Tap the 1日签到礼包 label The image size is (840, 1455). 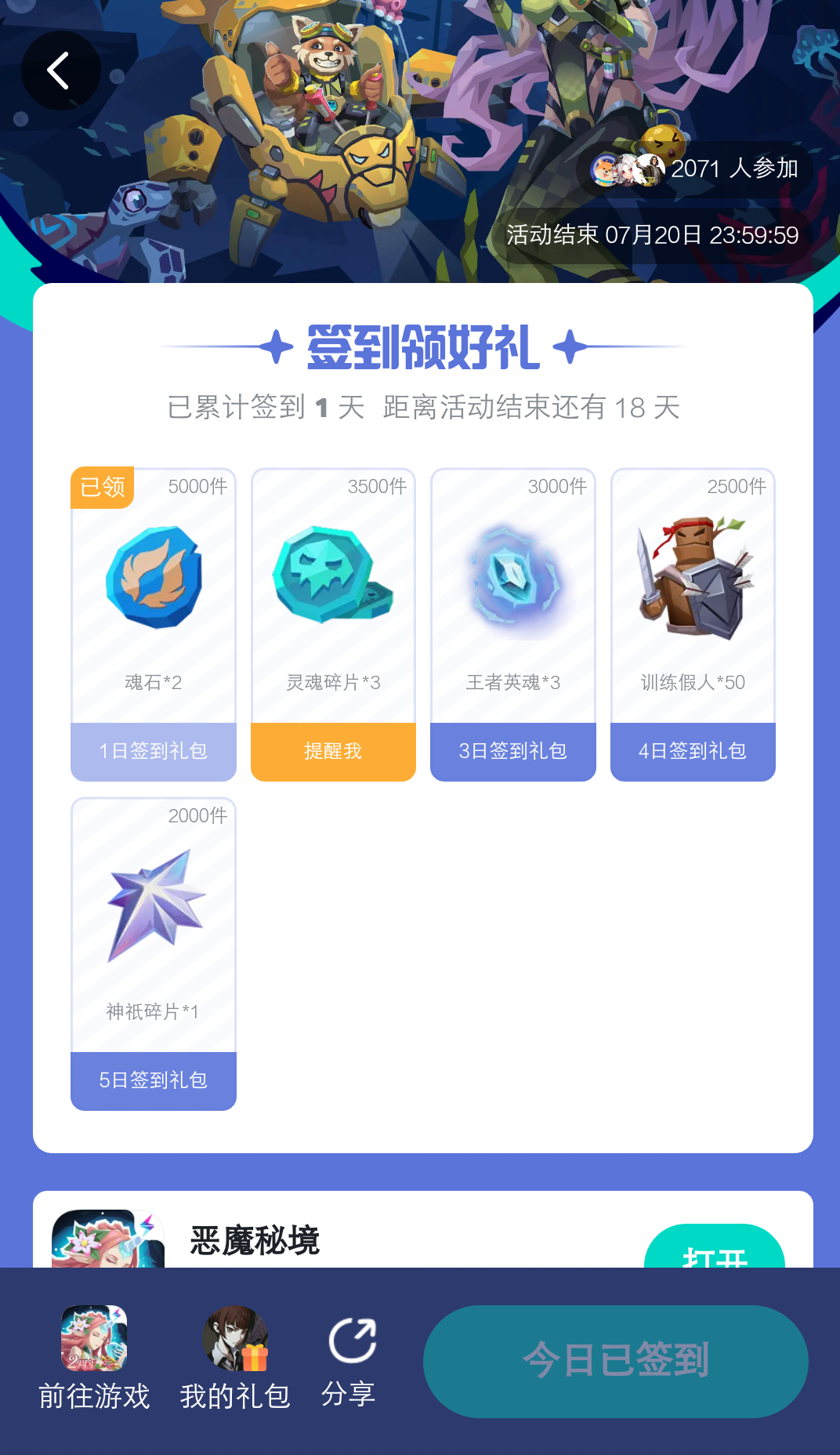point(153,751)
